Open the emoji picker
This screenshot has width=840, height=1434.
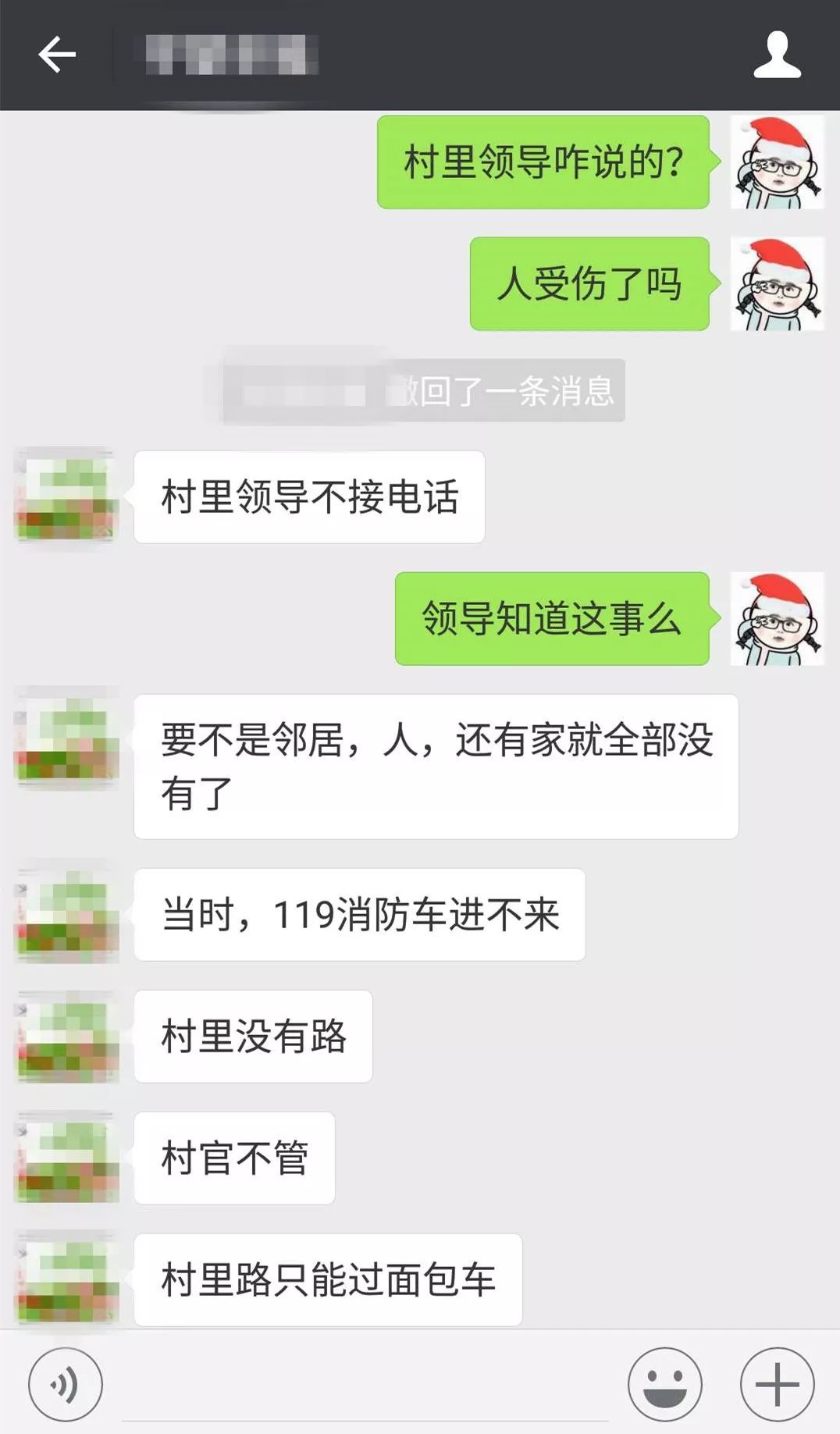(664, 1384)
